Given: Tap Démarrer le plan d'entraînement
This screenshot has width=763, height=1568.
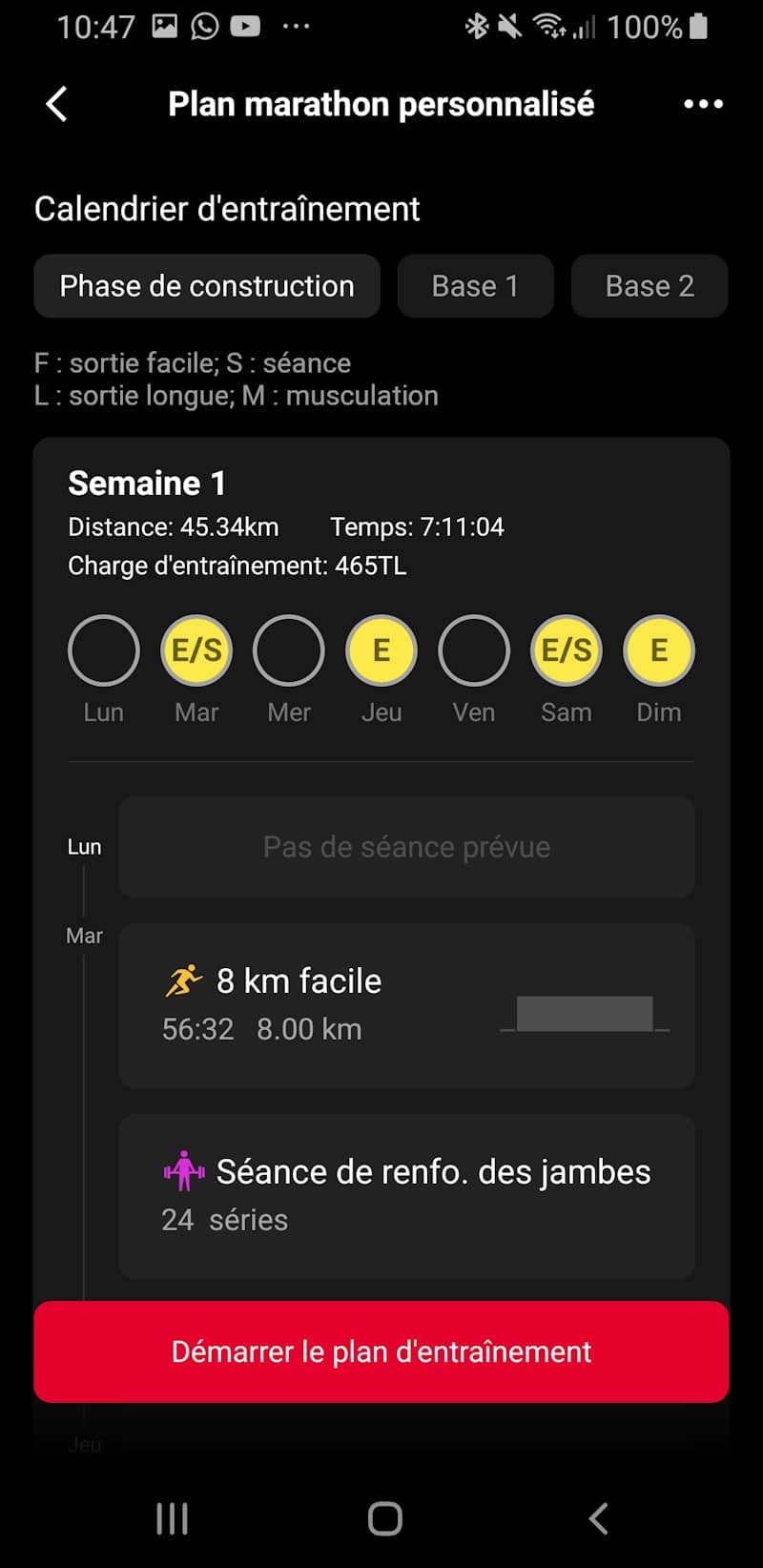Looking at the screenshot, I should coord(381,1351).
